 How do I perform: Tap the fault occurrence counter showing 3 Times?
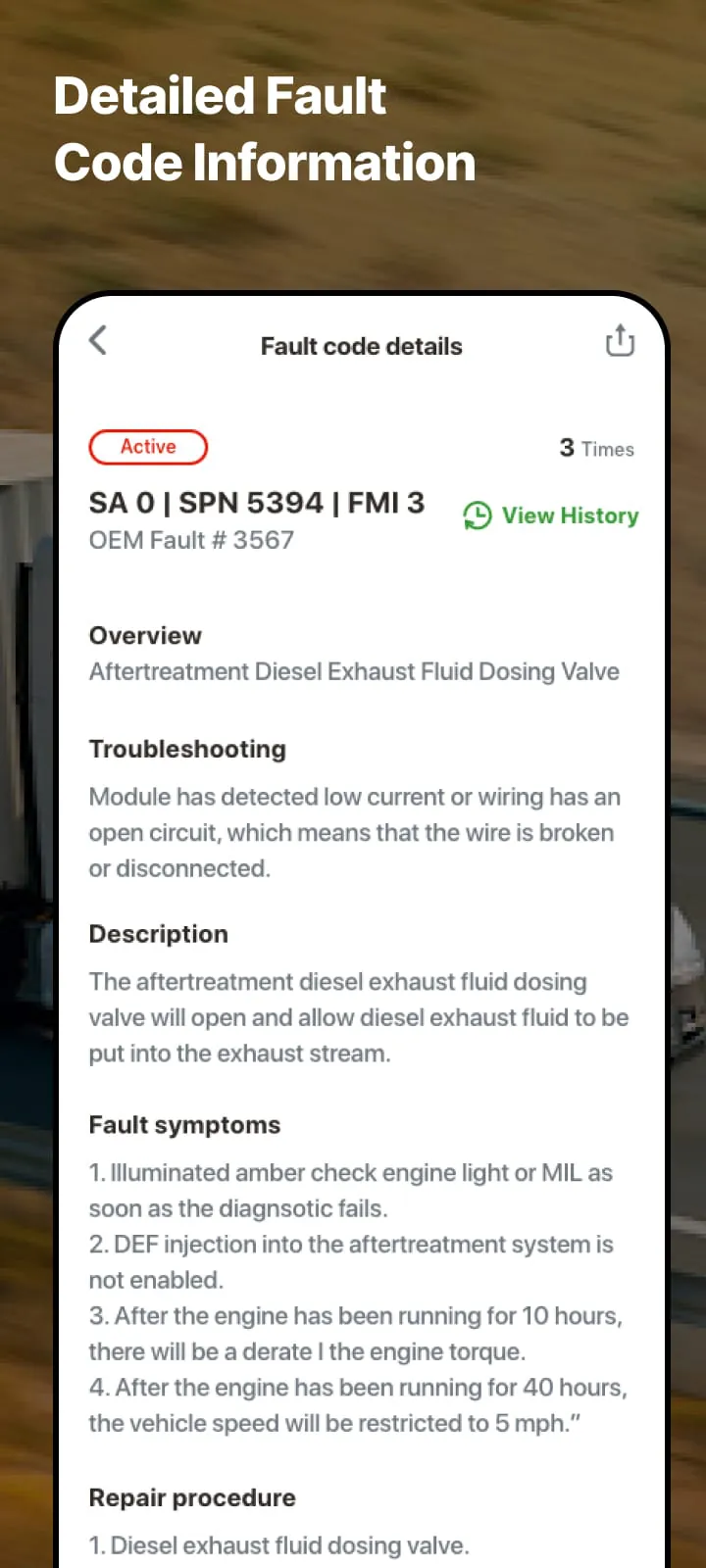pyautogui.click(x=595, y=449)
